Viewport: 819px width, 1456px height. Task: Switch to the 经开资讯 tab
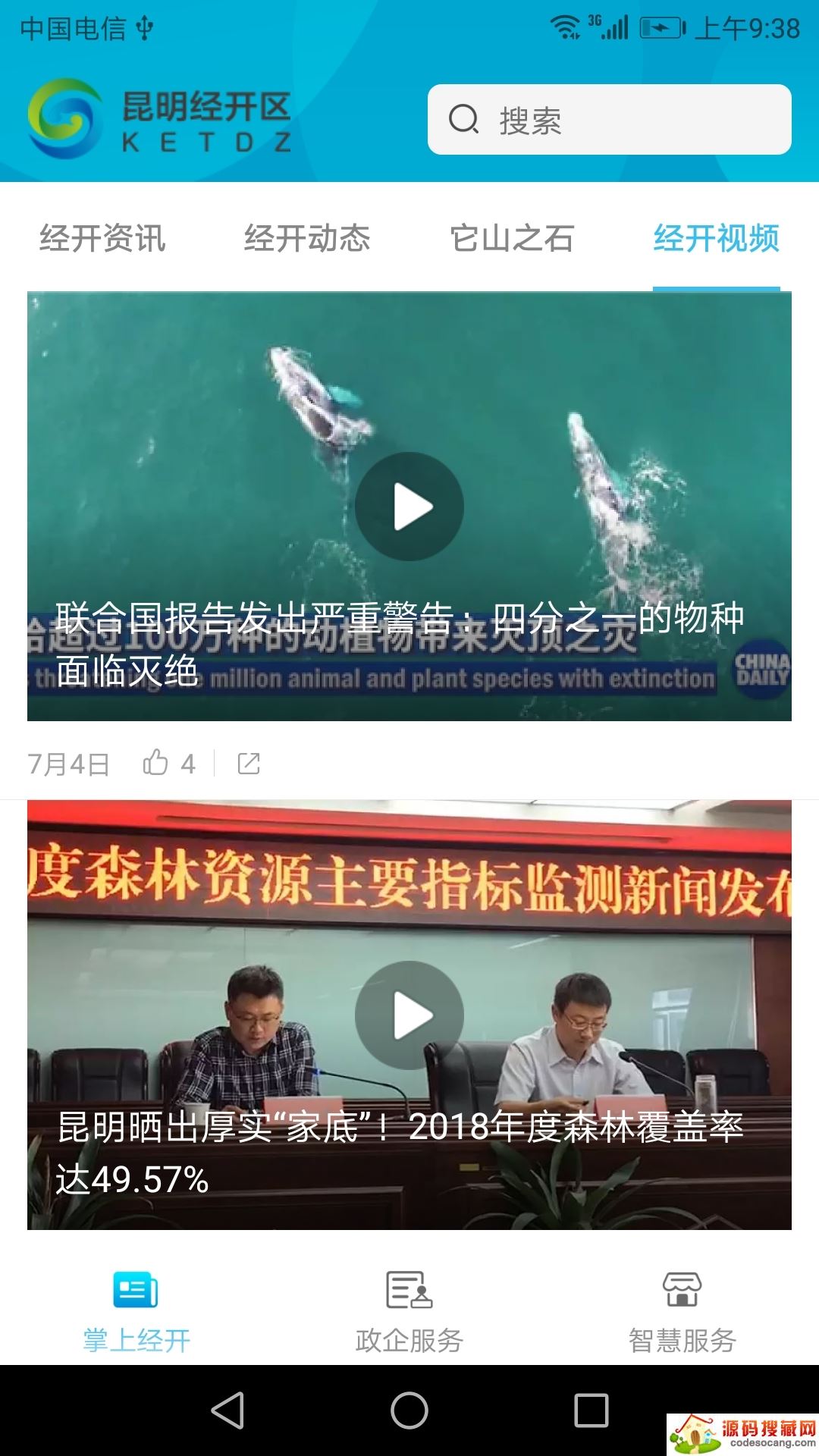102,238
